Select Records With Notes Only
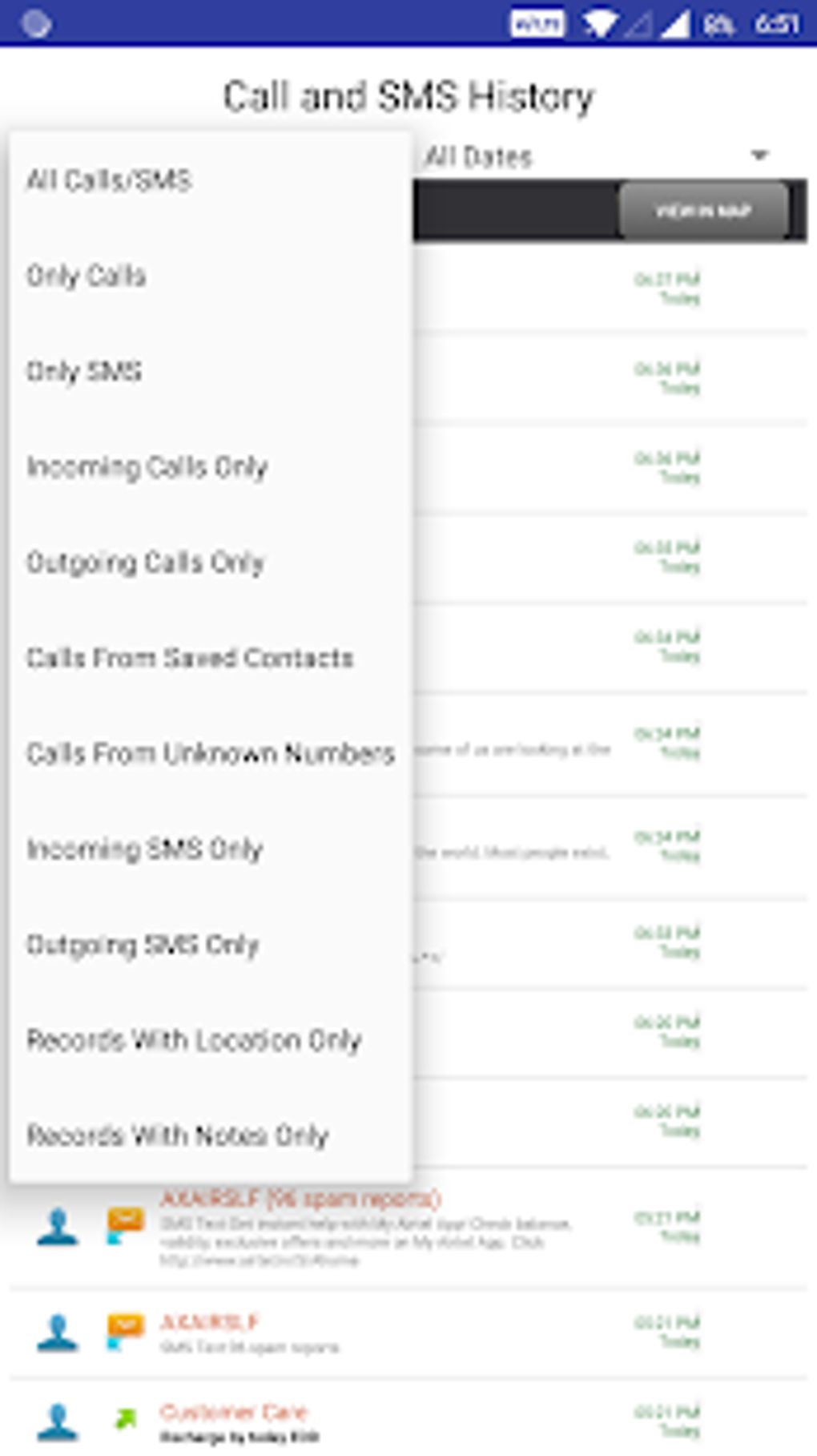Image resolution: width=817 pixels, height=1456 pixels. pos(211,1135)
